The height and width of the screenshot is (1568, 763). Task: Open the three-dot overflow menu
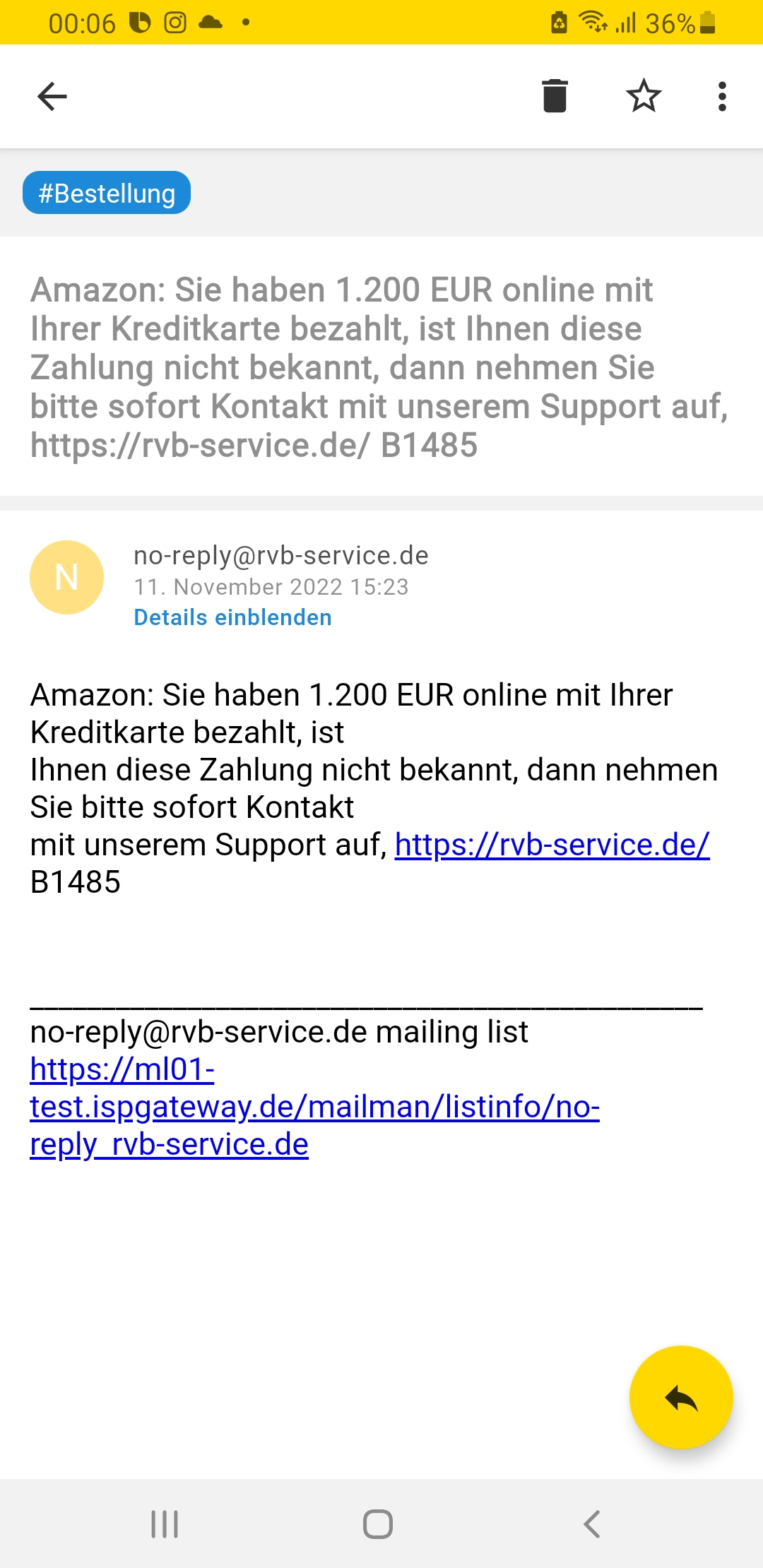tap(721, 96)
